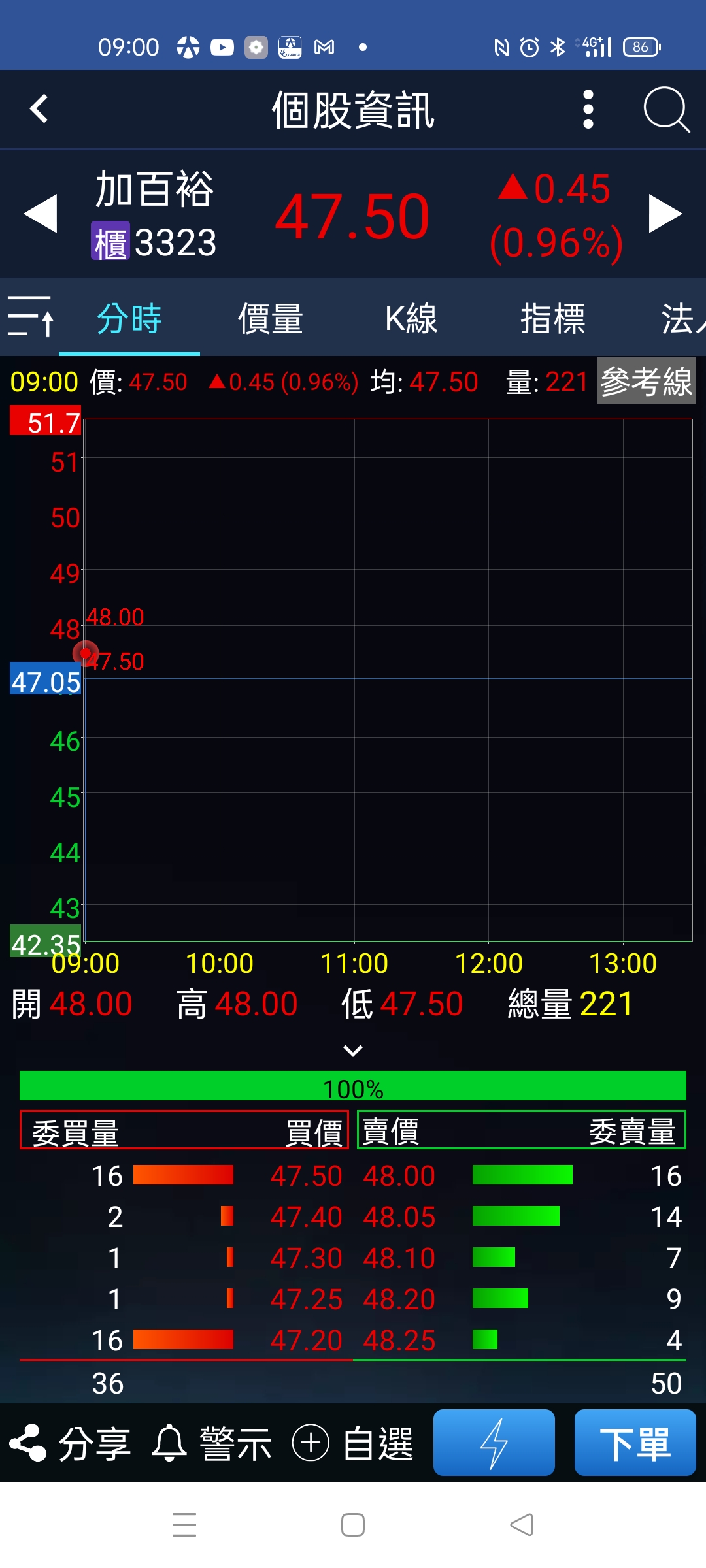The width and height of the screenshot is (706, 1568).
Task: Open the tab sorting menu icon
Action: click(x=31, y=317)
